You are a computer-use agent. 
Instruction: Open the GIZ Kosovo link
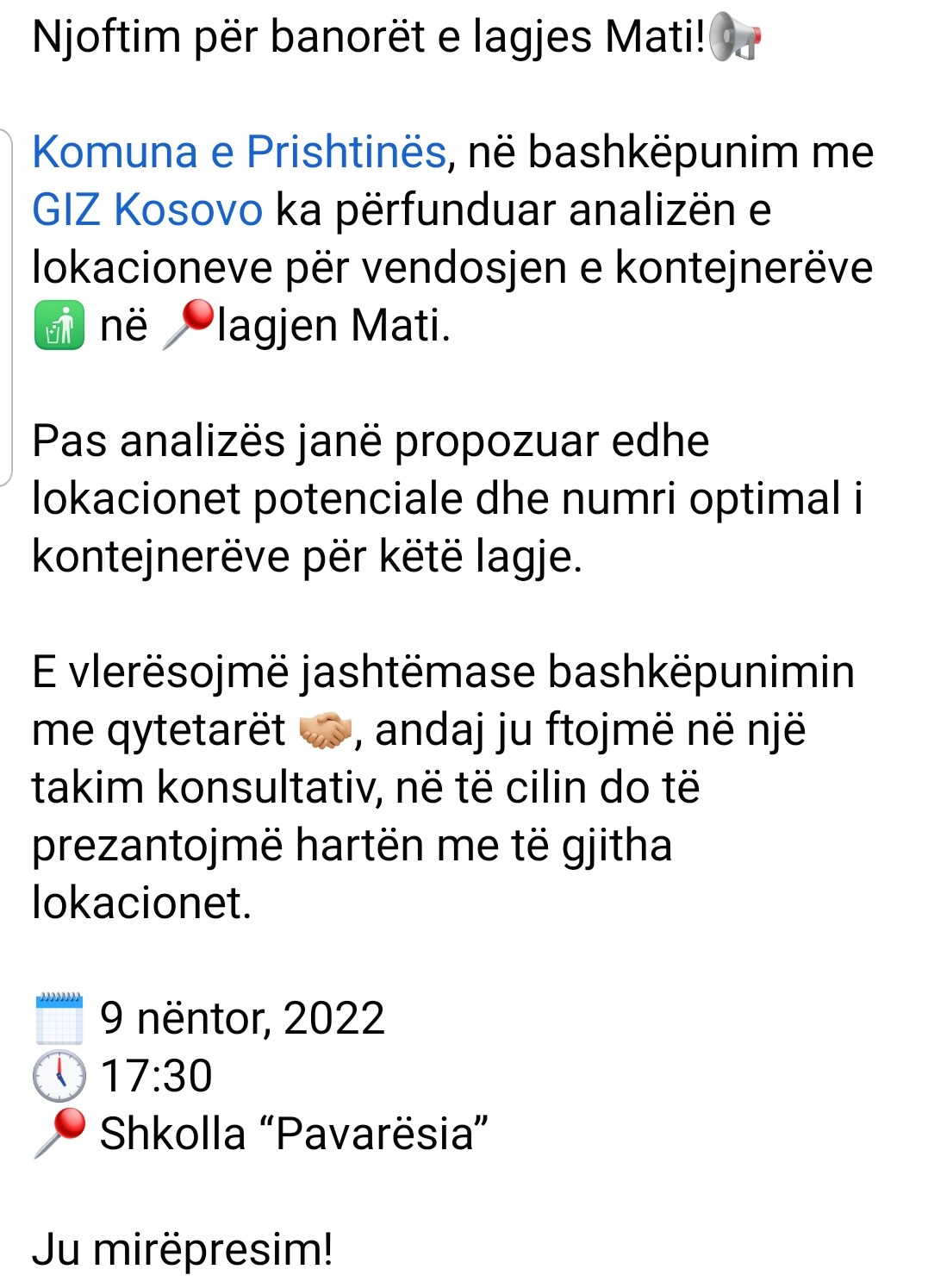[x=147, y=210]
